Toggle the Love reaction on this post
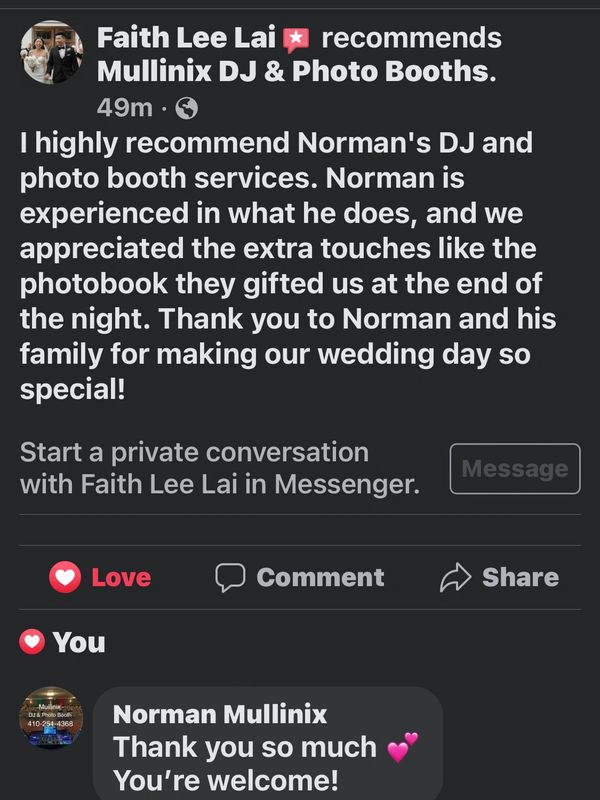This screenshot has height=800, width=600. (100, 577)
